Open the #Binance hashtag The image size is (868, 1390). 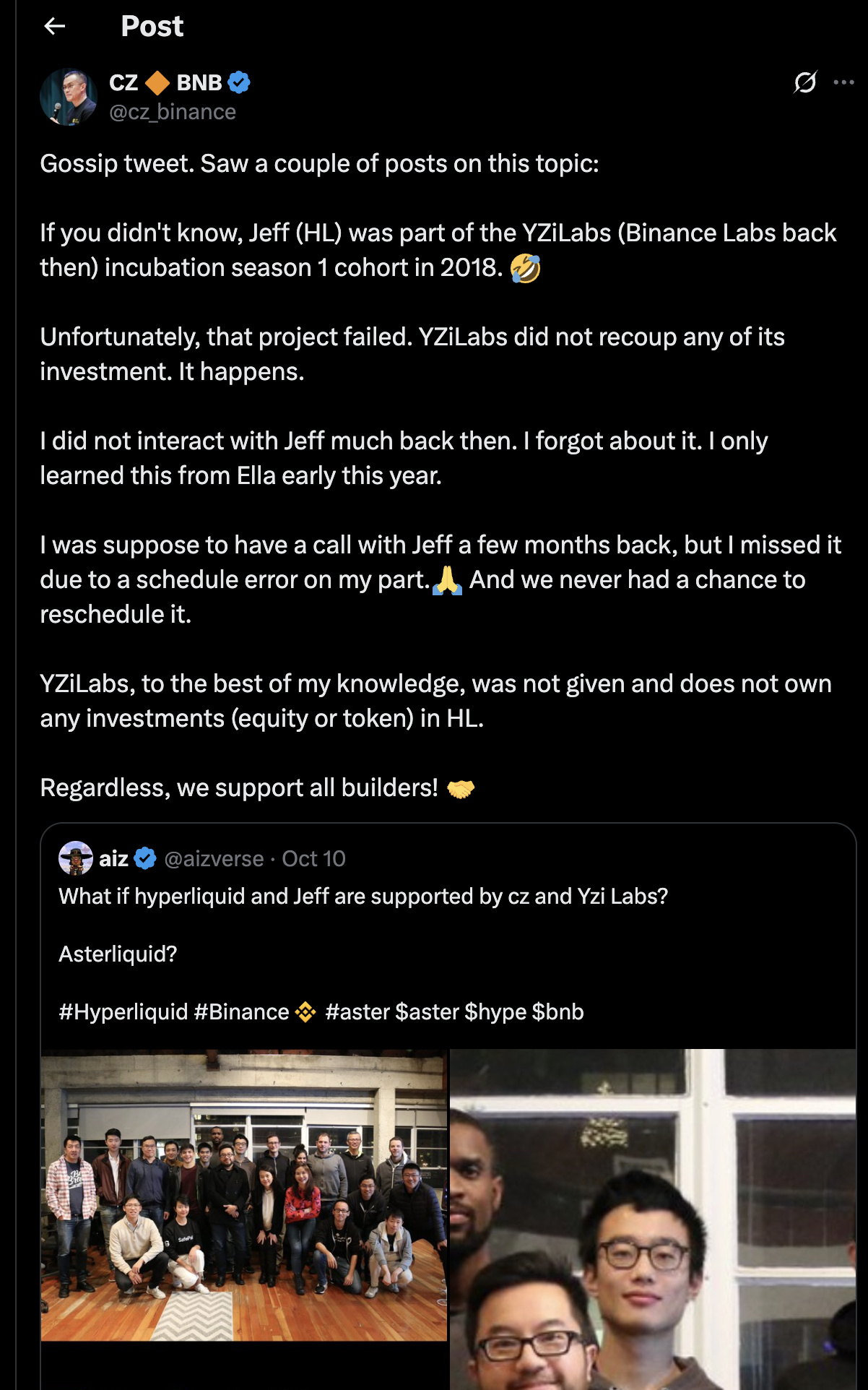(241, 1011)
